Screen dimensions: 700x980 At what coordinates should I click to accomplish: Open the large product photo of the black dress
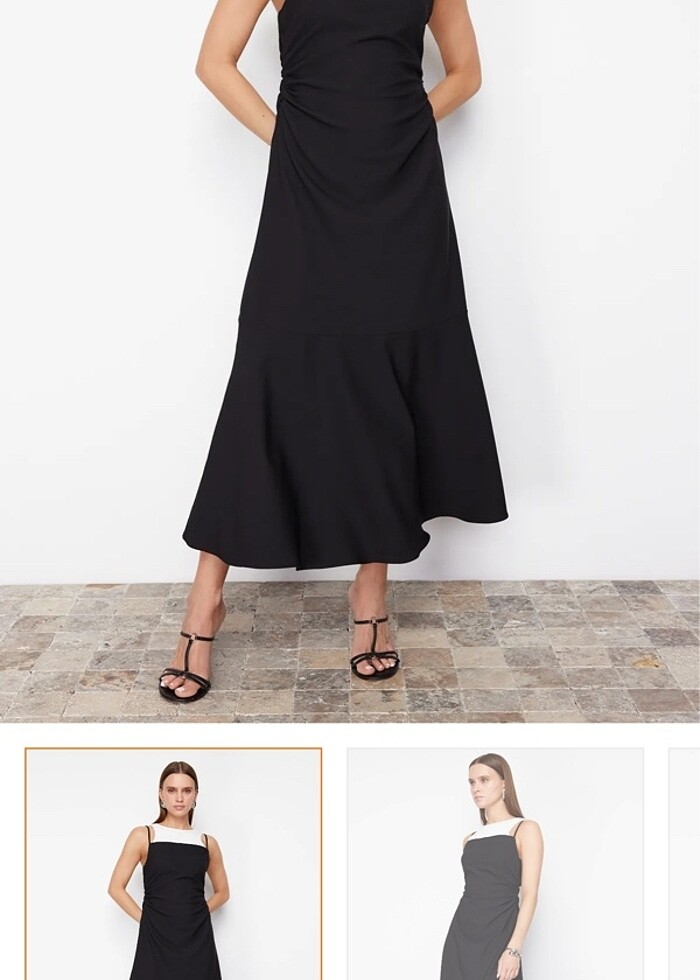tap(350, 360)
